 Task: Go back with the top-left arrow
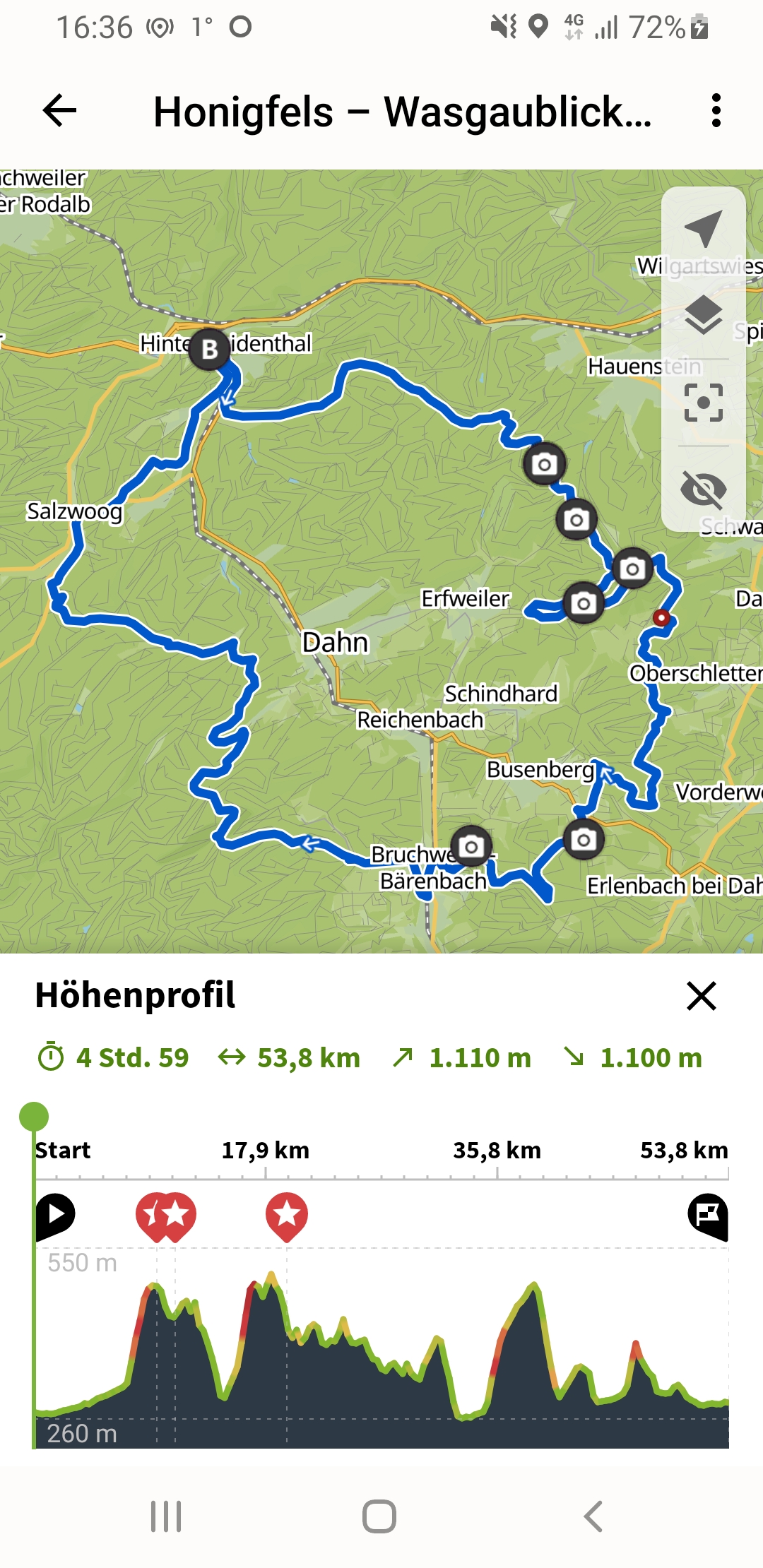point(59,111)
